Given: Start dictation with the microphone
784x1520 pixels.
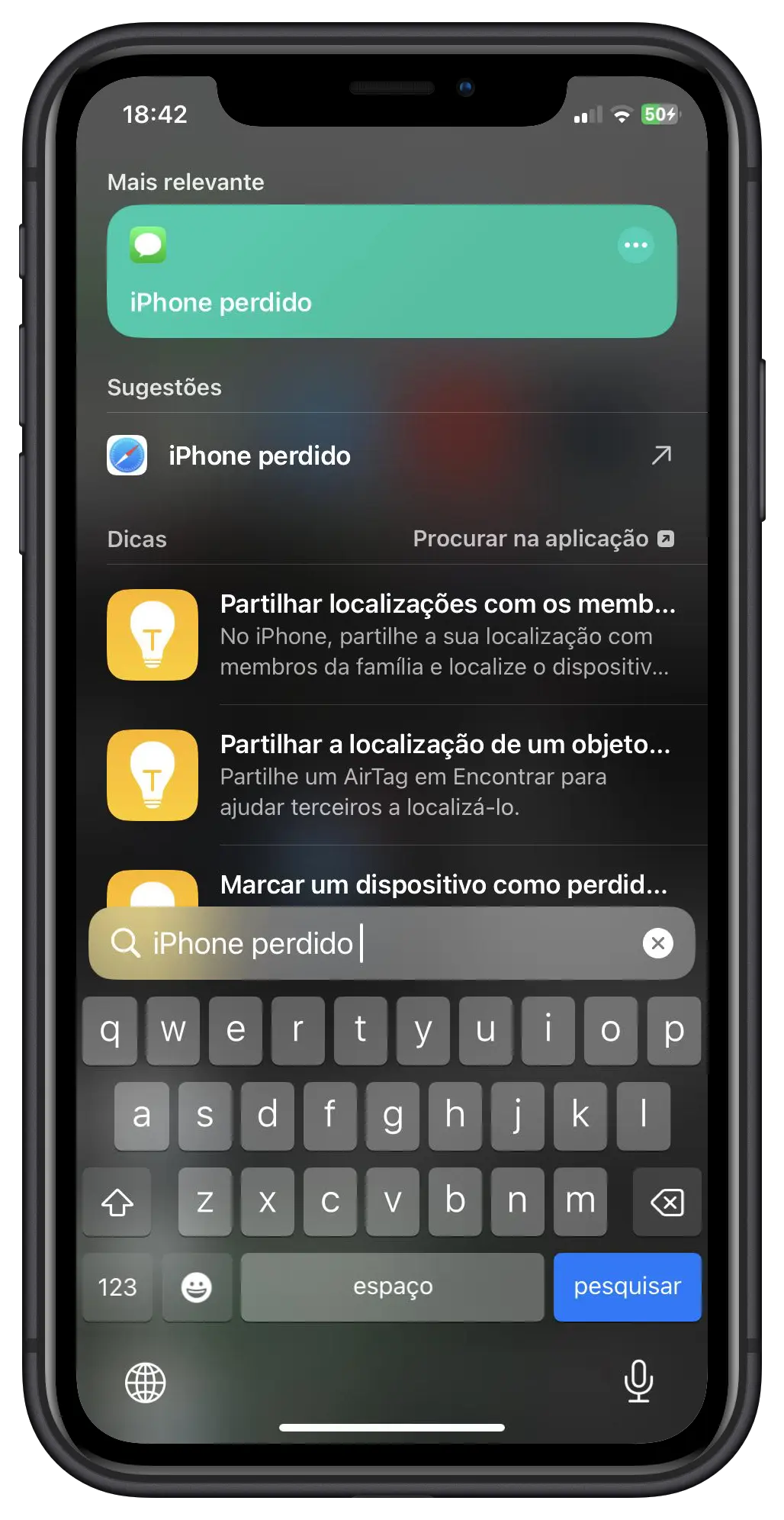Looking at the screenshot, I should (x=638, y=1380).
